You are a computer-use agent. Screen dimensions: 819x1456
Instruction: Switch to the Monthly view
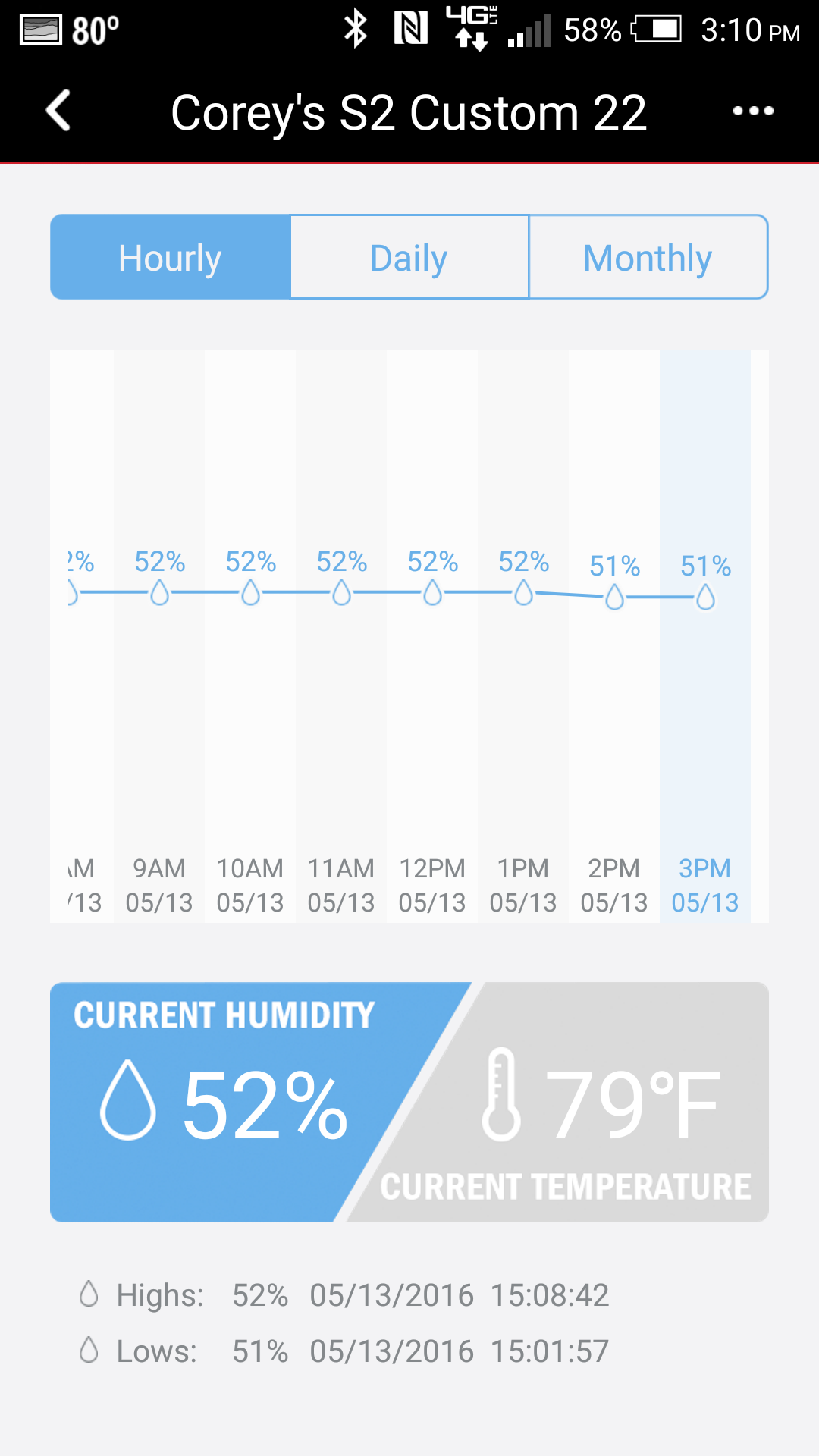coord(648,258)
